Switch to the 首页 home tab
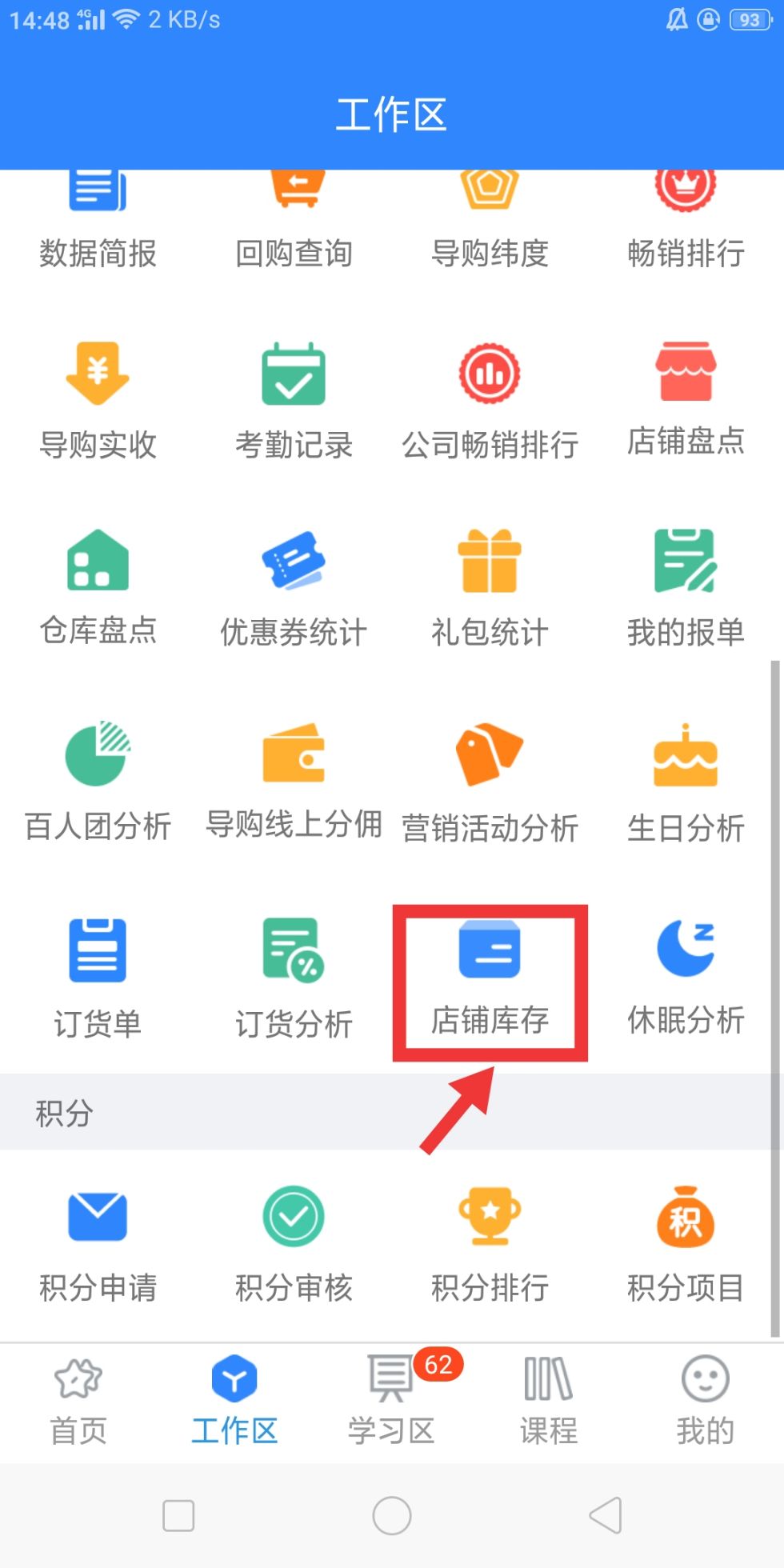 pyautogui.click(x=78, y=1402)
